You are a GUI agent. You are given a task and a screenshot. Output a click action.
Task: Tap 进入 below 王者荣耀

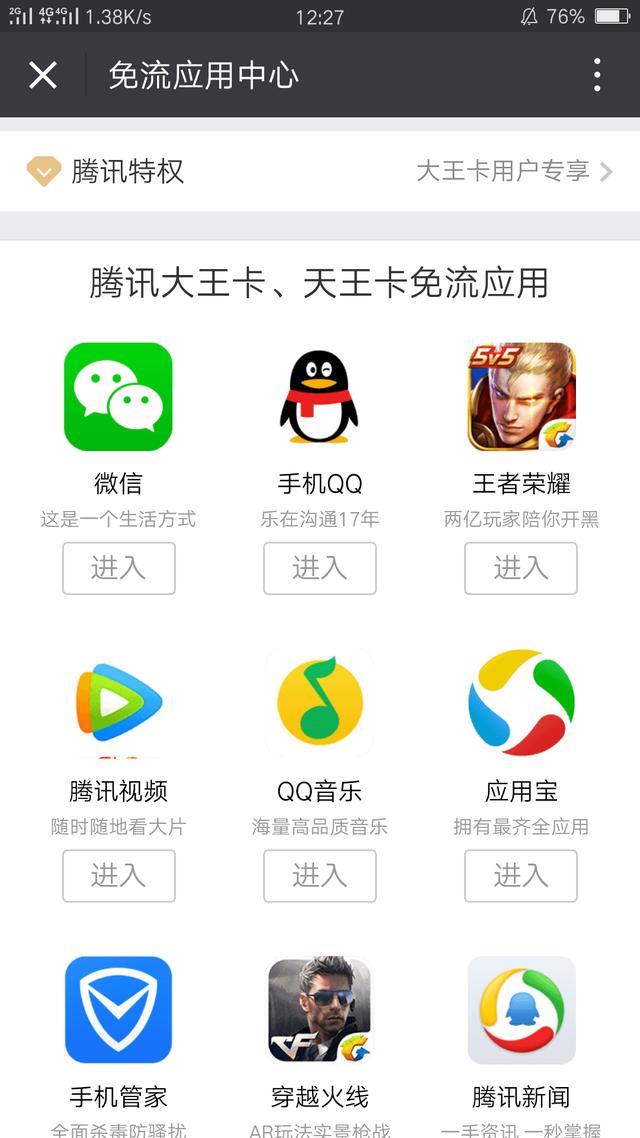click(x=521, y=568)
